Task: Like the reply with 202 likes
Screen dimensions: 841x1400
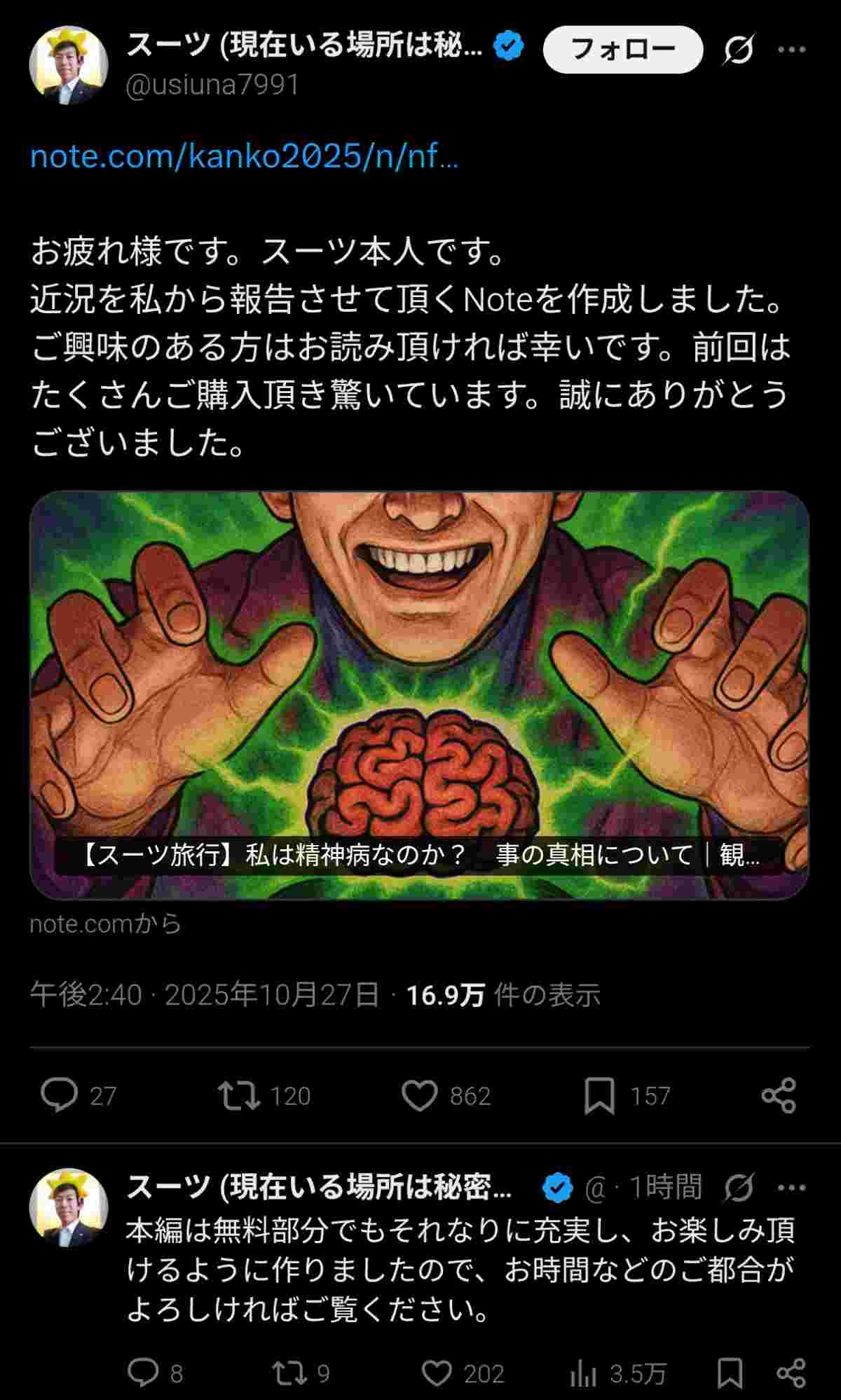Action: 437,1373
